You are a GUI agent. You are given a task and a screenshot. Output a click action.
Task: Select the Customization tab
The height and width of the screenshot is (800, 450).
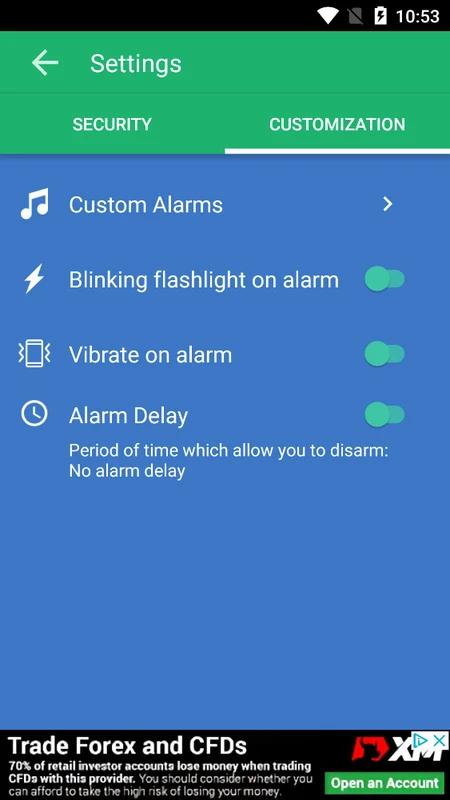[x=337, y=124]
